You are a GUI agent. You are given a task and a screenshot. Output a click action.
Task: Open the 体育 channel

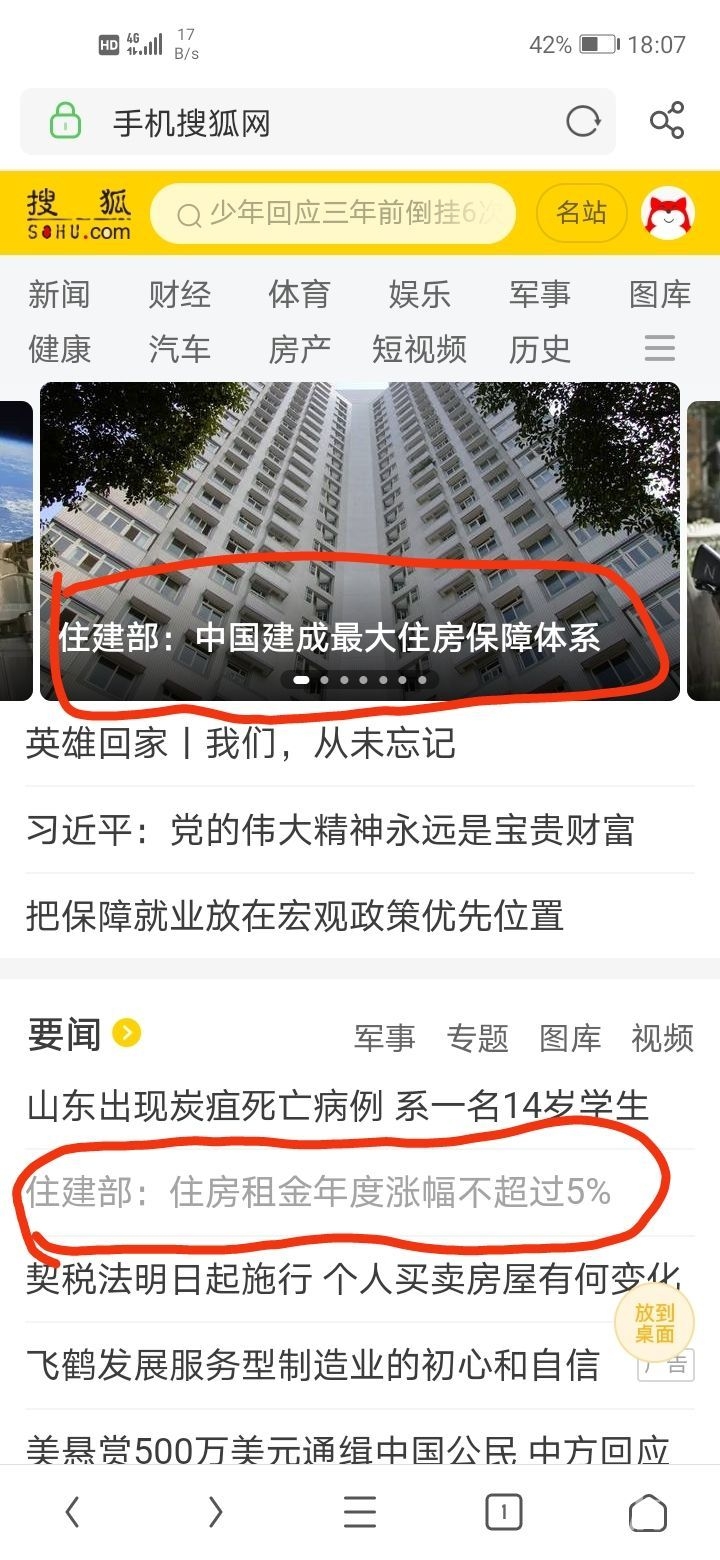pyautogui.click(x=299, y=295)
